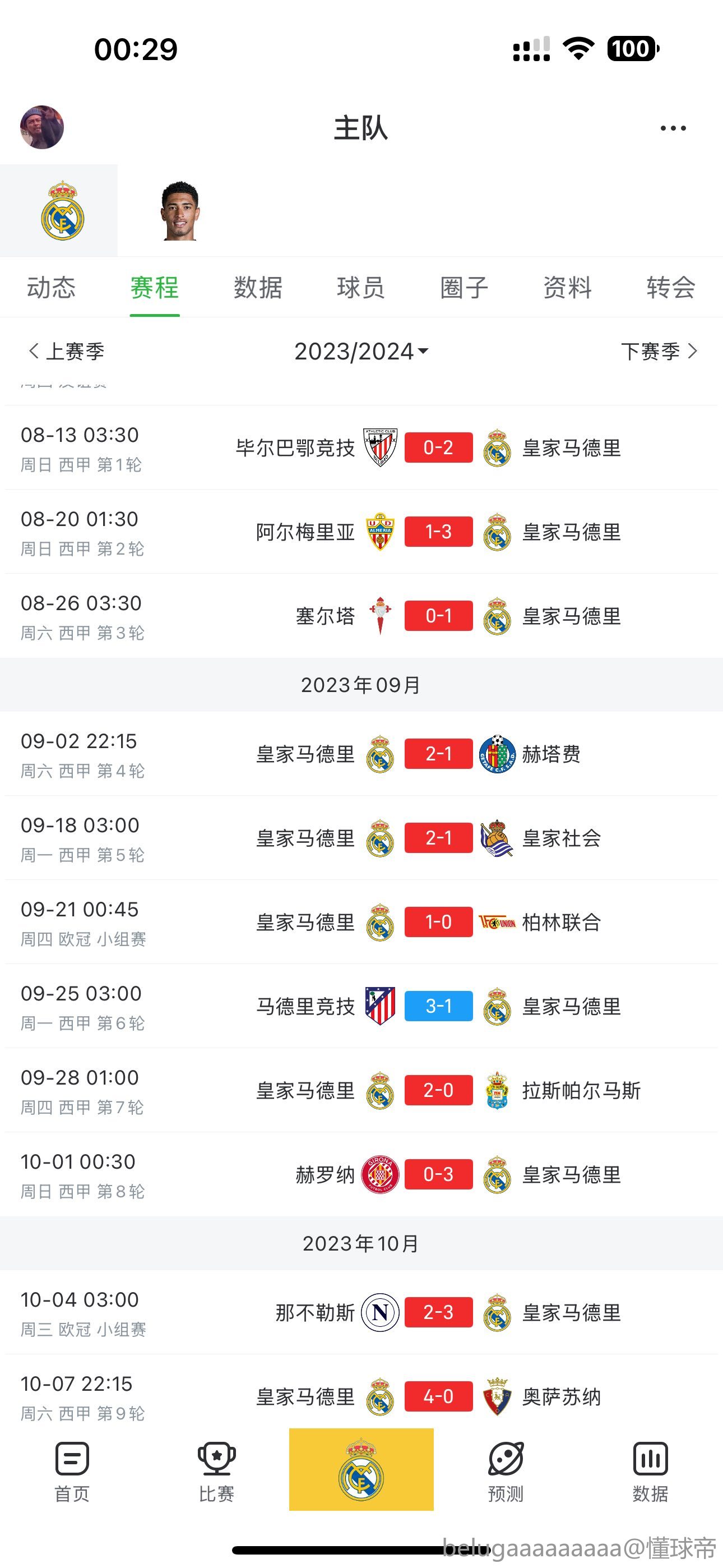Switch to the 球员 tab
Image resolution: width=723 pixels, height=1568 pixels.
click(x=361, y=287)
